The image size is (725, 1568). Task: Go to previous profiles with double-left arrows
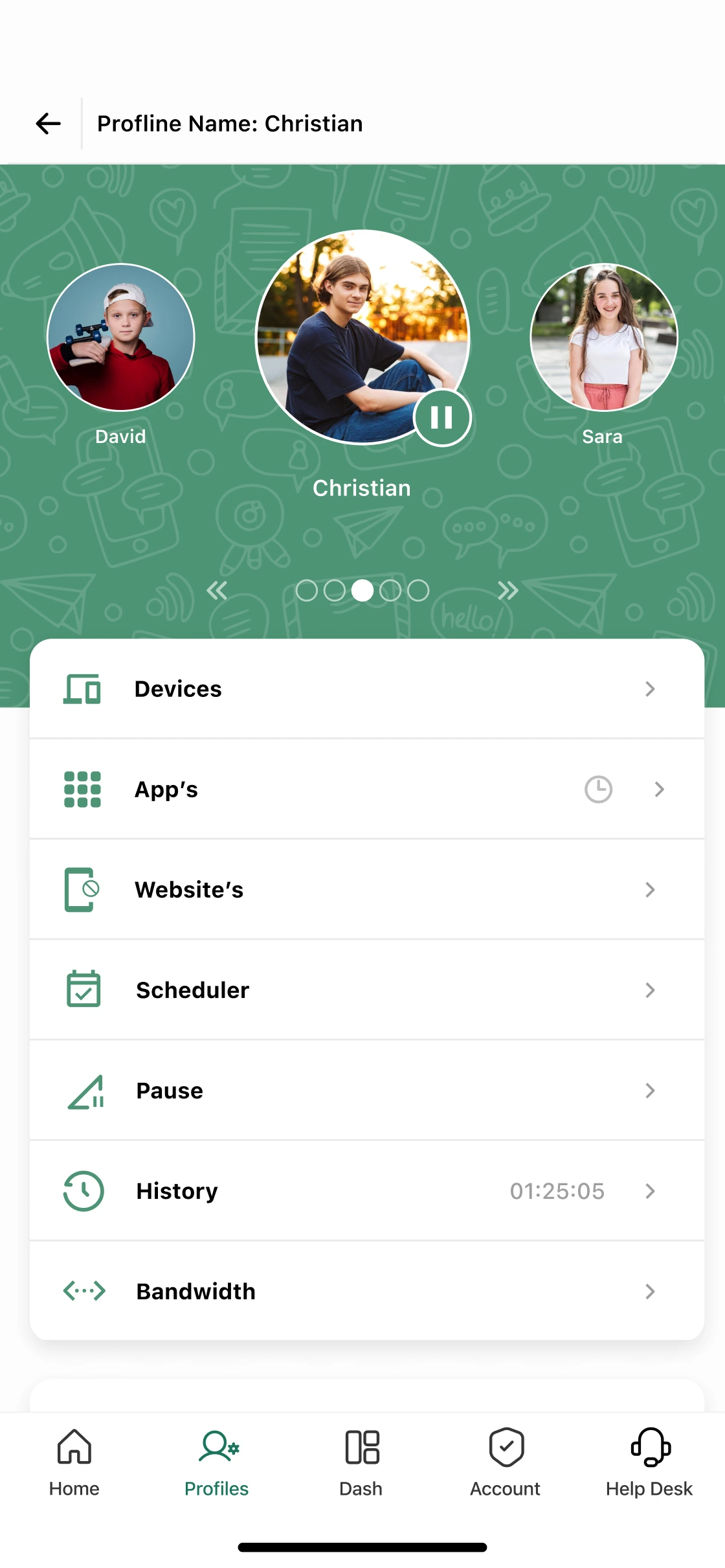pyautogui.click(x=217, y=590)
